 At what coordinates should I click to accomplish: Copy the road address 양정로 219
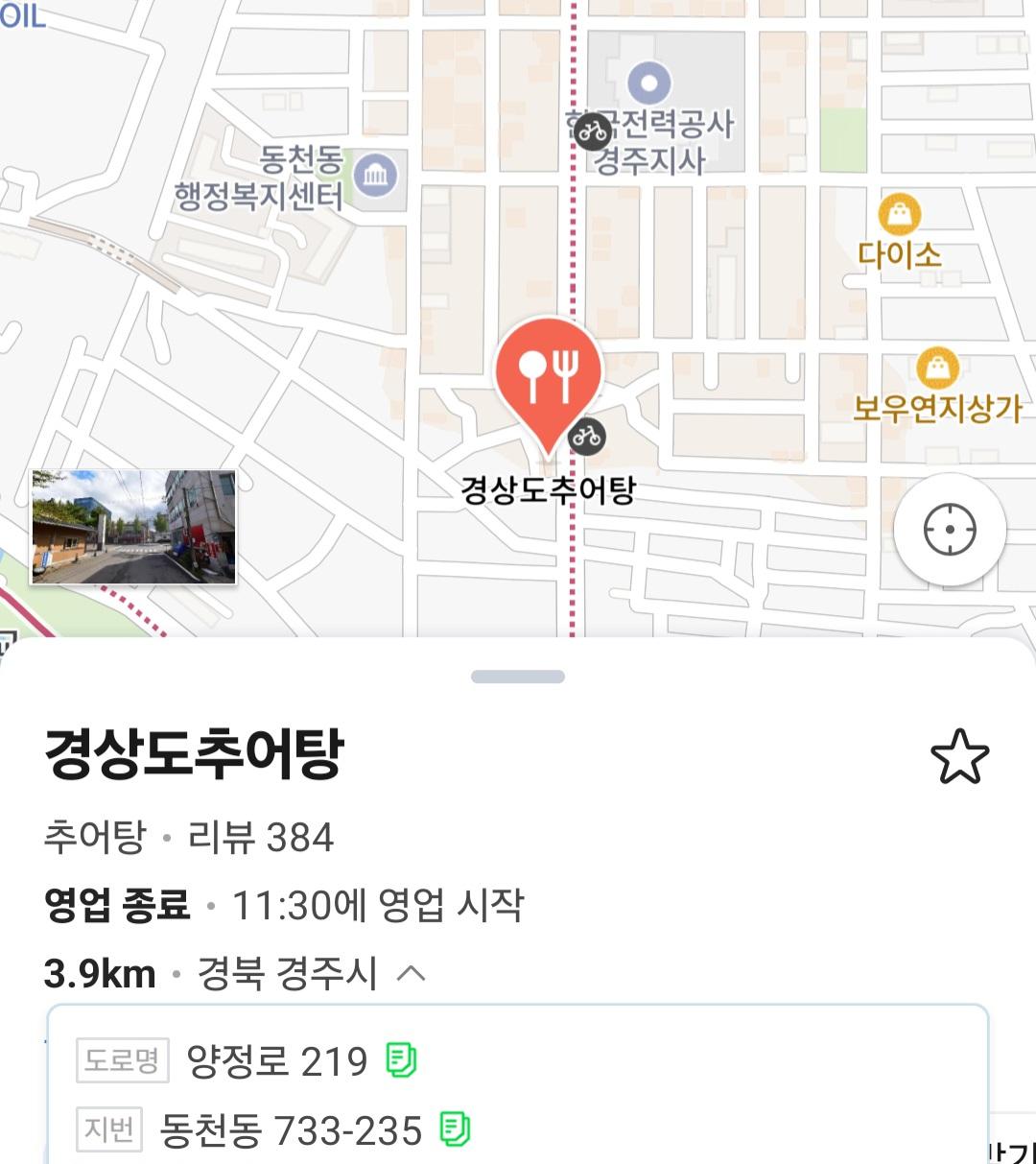click(401, 1059)
